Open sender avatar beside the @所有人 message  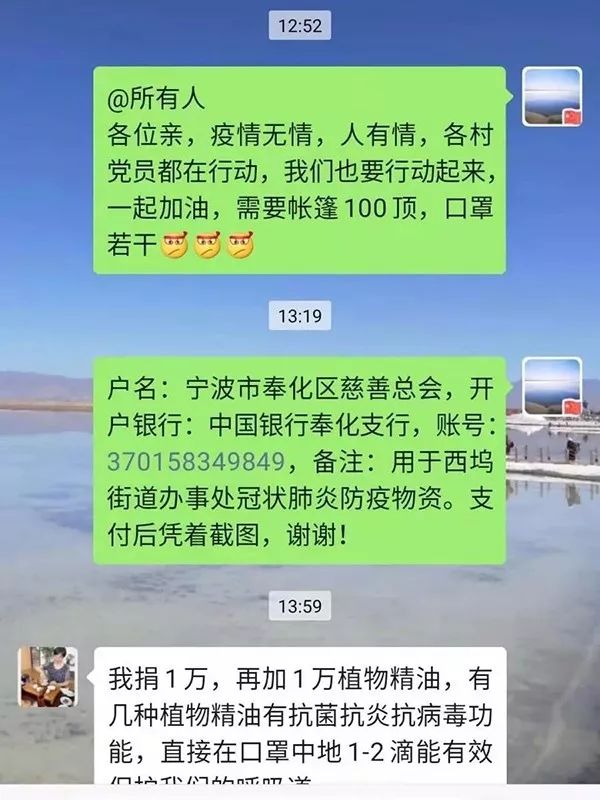click(x=552, y=97)
